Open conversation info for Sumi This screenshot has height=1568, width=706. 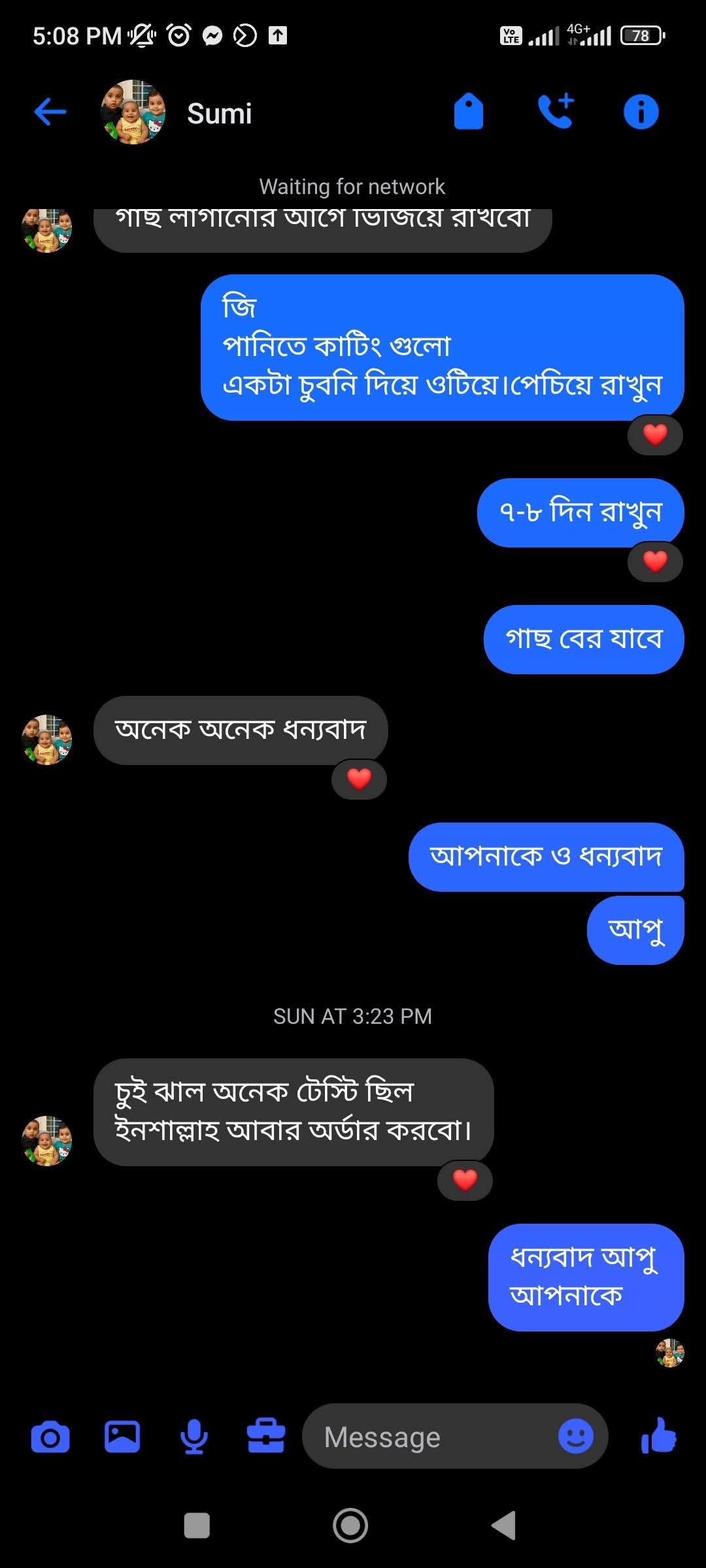pyautogui.click(x=641, y=112)
